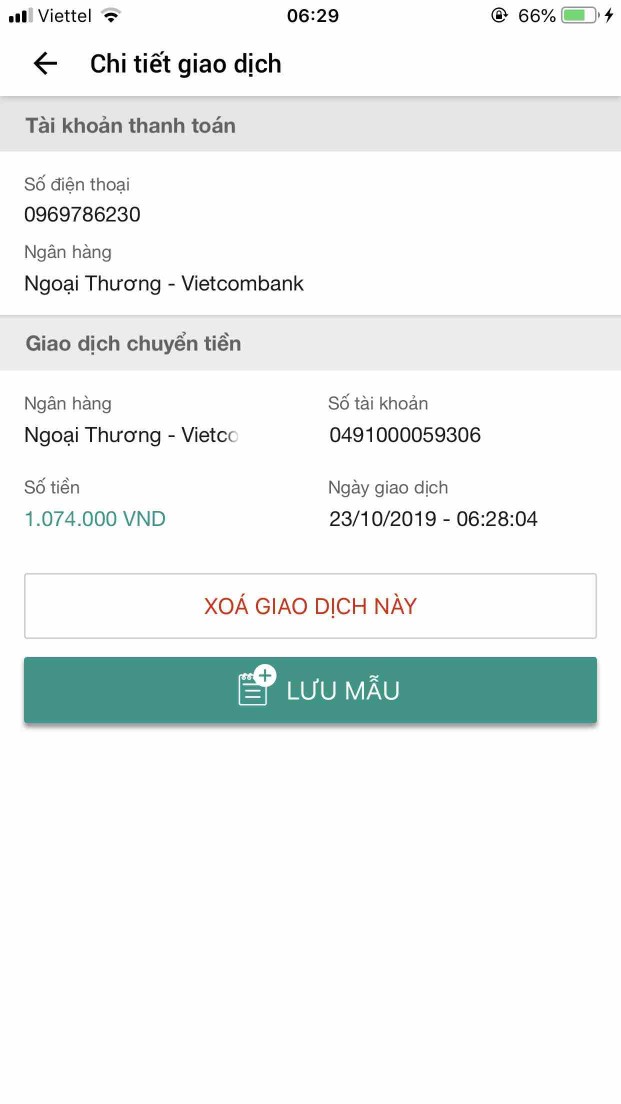Go back from Chi tiết giao dịch
Viewport: 621px width, 1104px height.
[45, 64]
